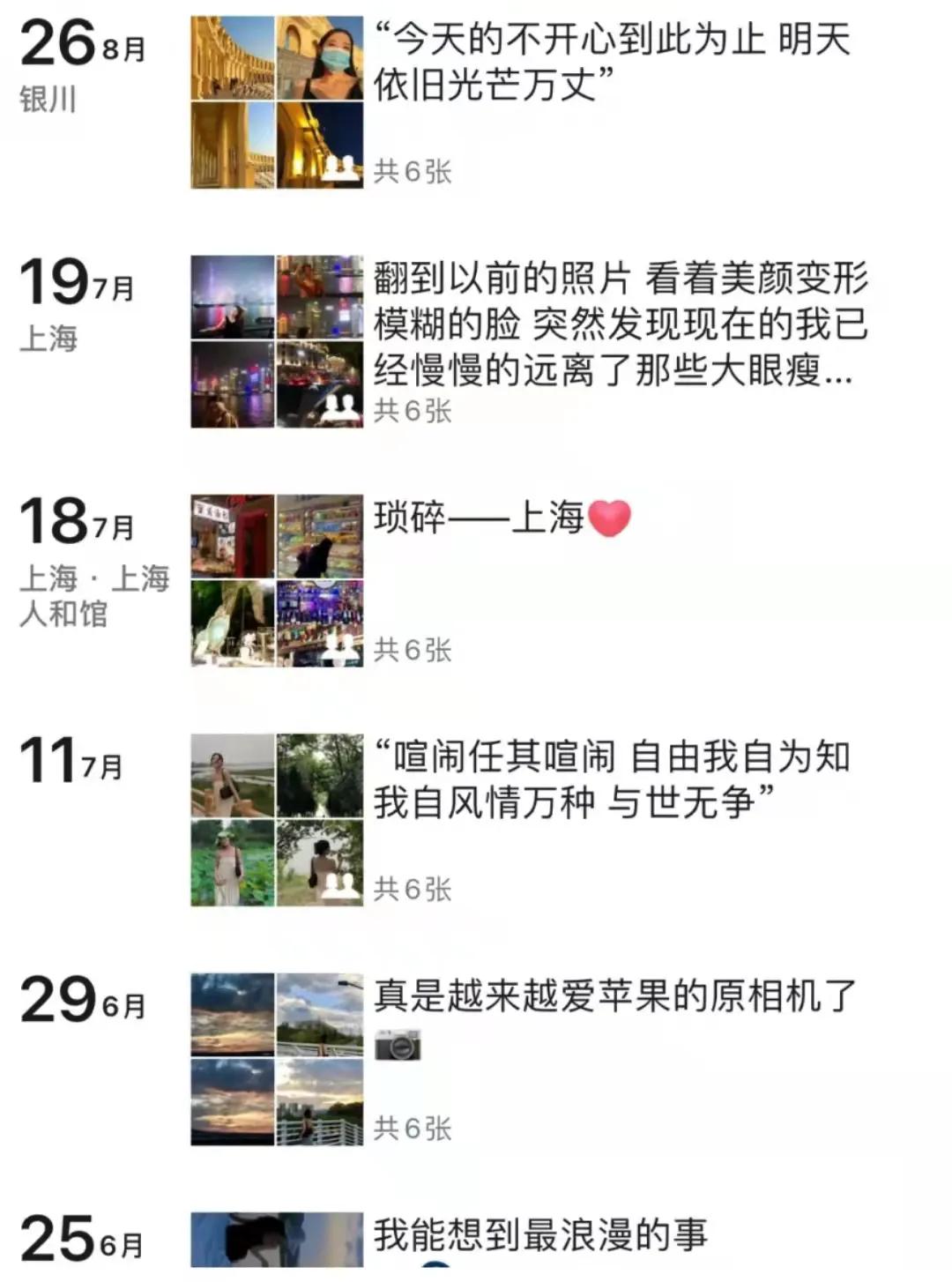This screenshot has width=952, height=1282.
Task: Open the 25 June post 我能想到最浪漫的事
Action: [x=539, y=1236]
